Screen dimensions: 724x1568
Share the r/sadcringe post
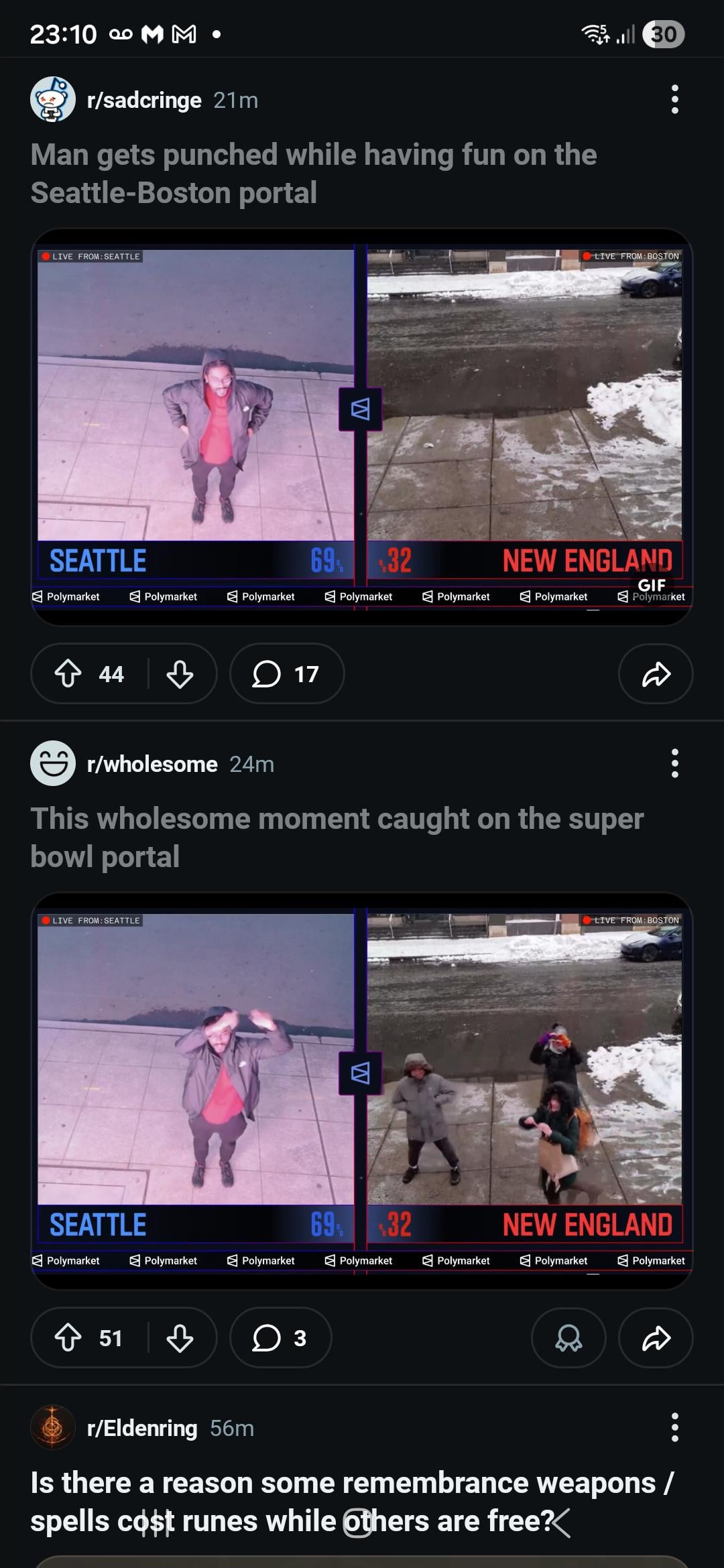click(x=656, y=673)
